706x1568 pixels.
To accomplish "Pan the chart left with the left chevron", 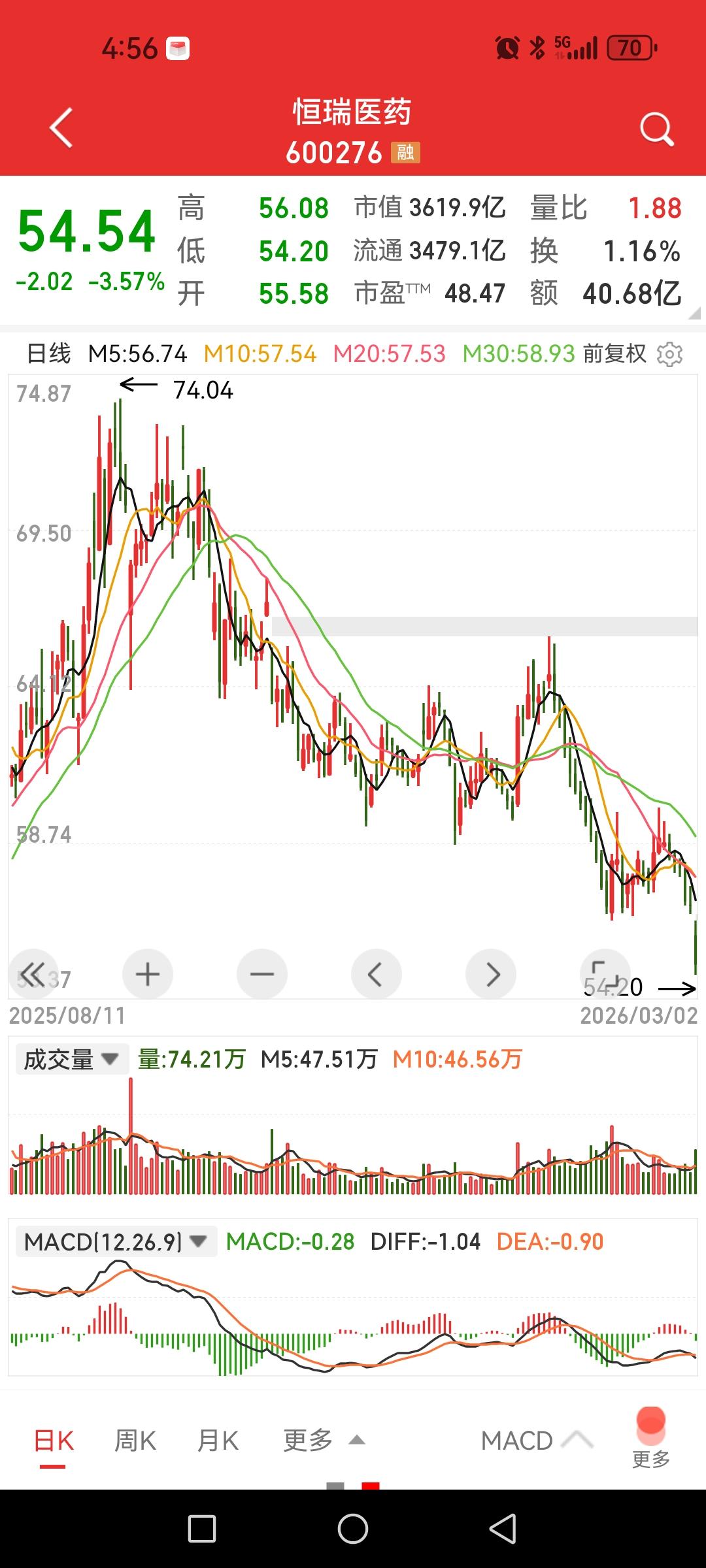I will (x=377, y=973).
